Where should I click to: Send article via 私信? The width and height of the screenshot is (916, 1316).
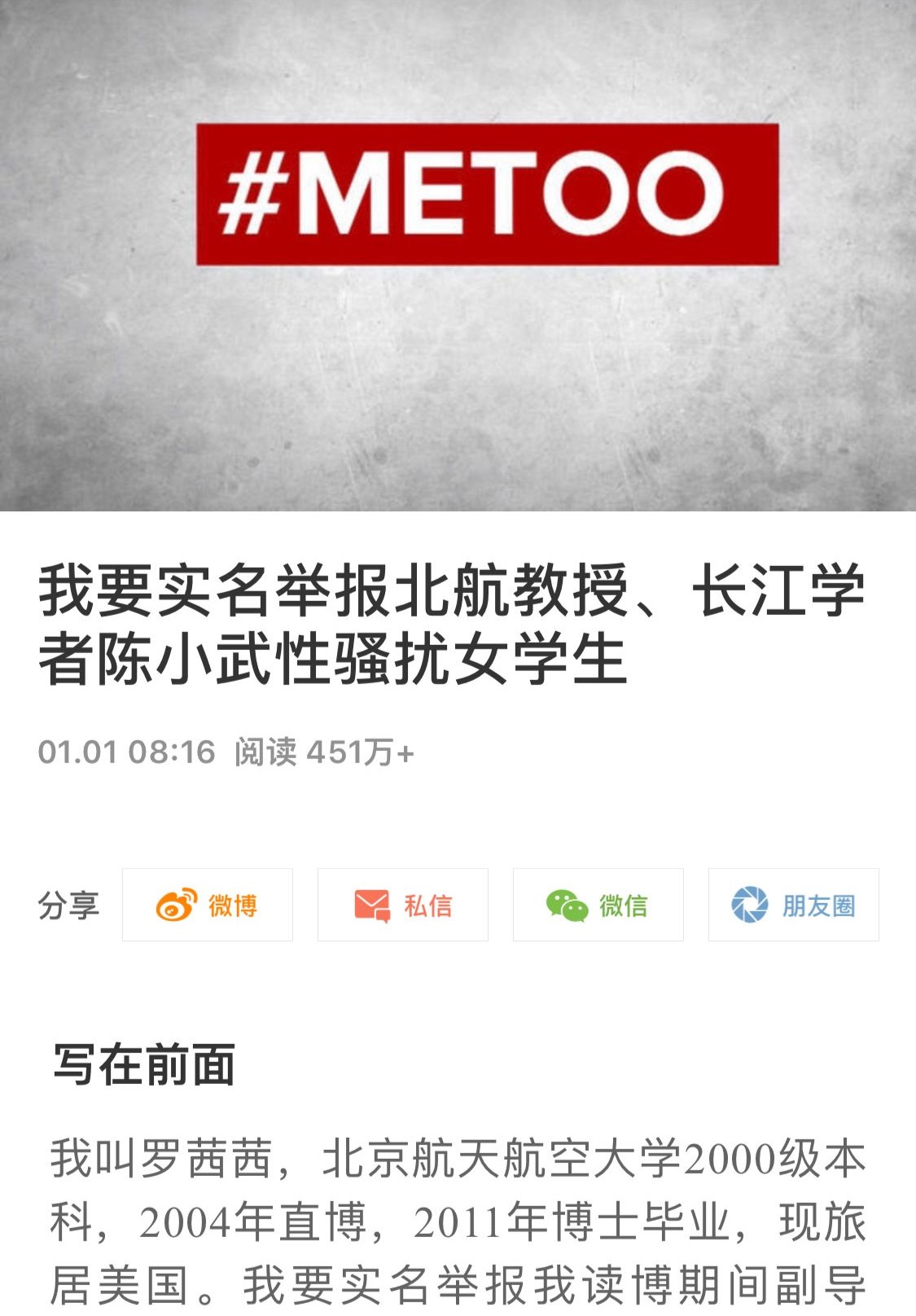pyautogui.click(x=403, y=905)
